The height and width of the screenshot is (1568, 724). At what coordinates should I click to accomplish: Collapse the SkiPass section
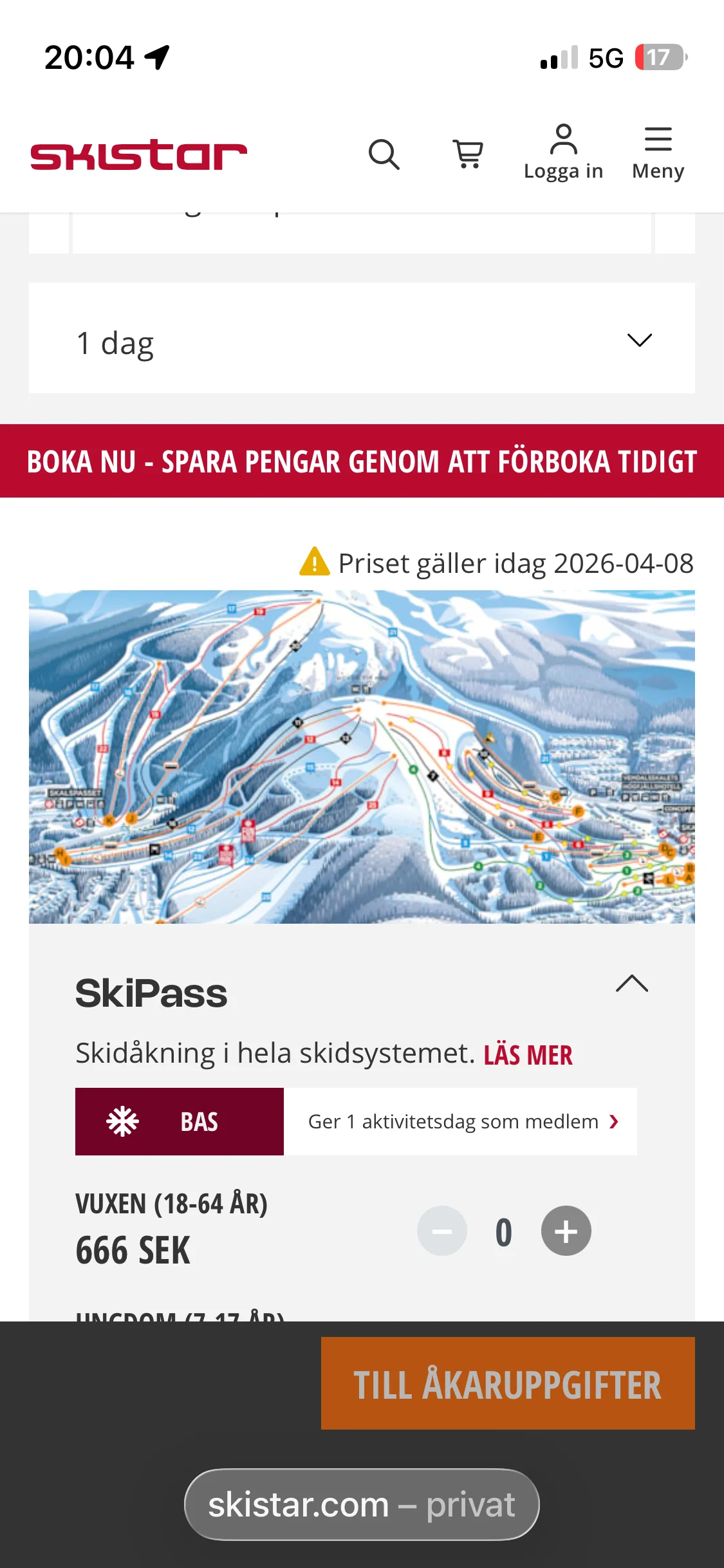(x=631, y=984)
